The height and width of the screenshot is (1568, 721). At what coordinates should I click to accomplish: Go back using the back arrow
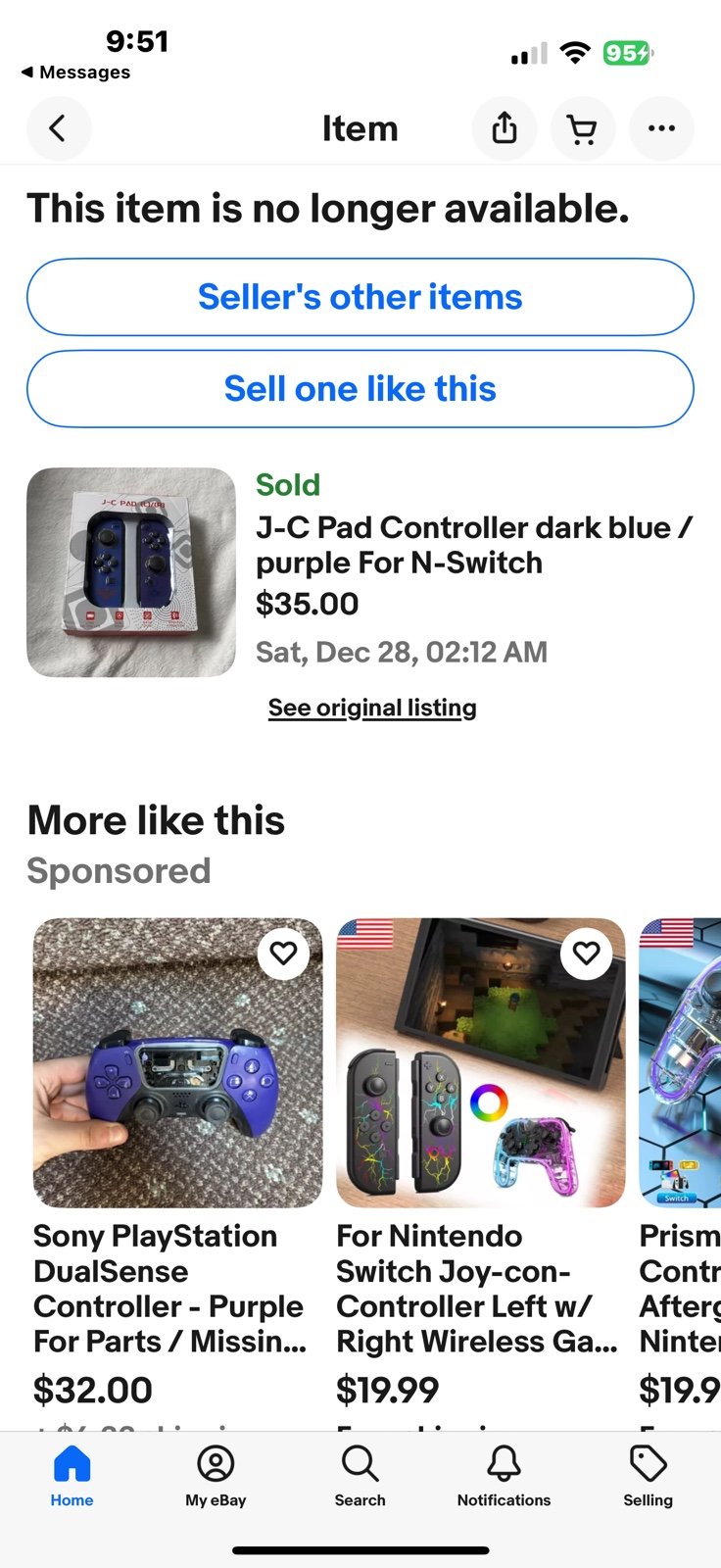click(x=58, y=128)
